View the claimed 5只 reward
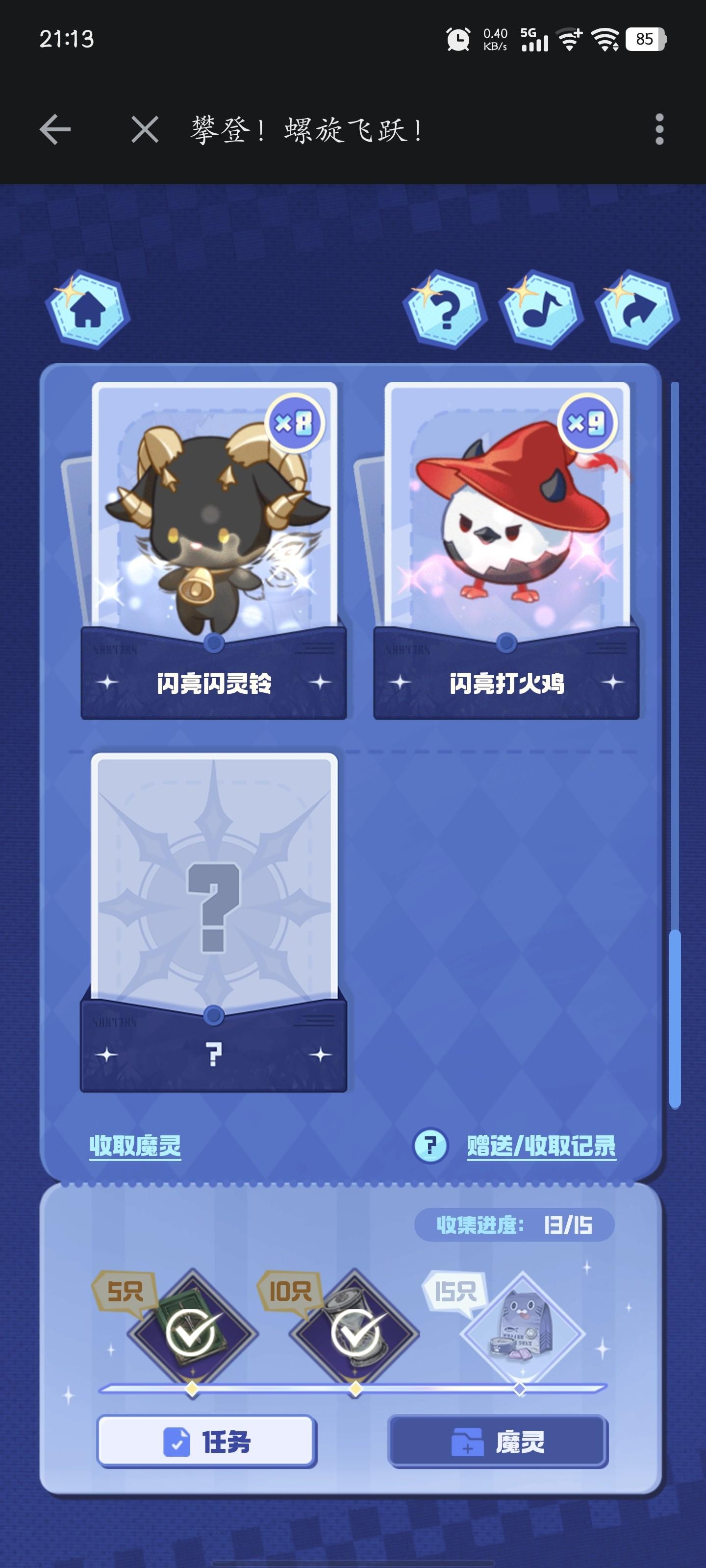The height and width of the screenshot is (1568, 706). [191, 1332]
